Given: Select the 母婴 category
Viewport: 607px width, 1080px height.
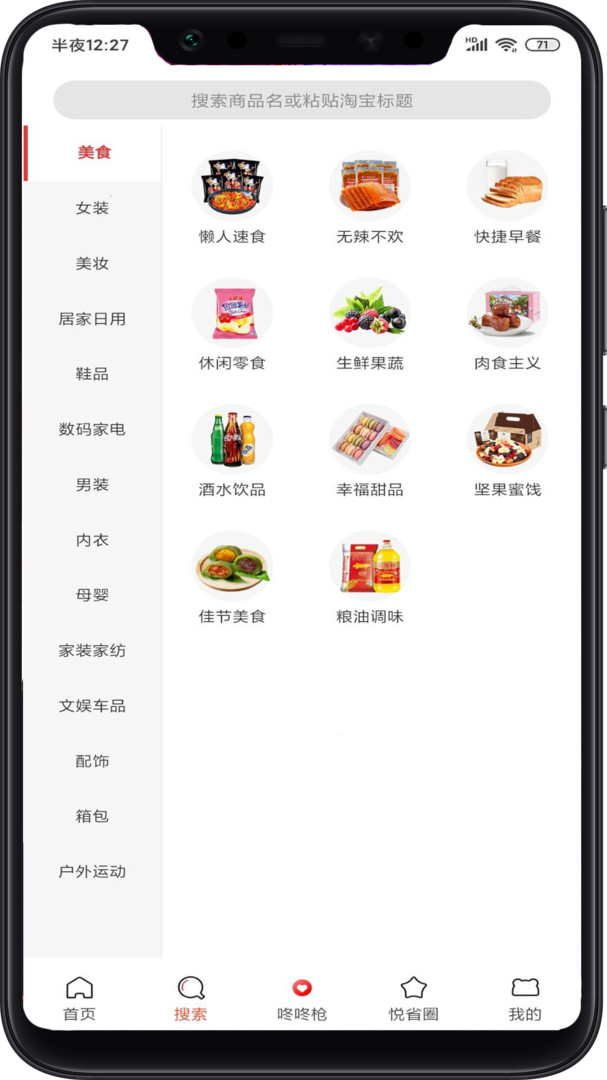Looking at the screenshot, I should pos(92,595).
